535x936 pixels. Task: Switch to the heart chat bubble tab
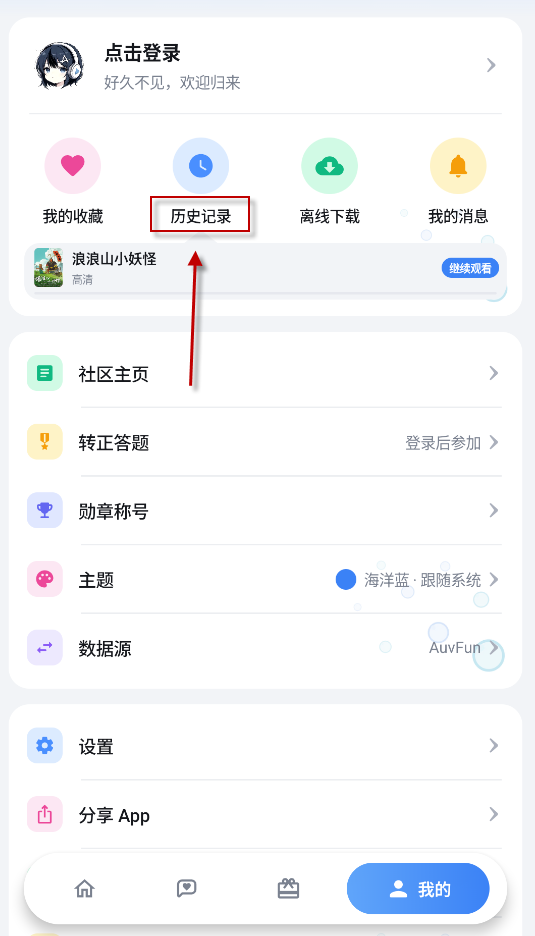pos(187,888)
